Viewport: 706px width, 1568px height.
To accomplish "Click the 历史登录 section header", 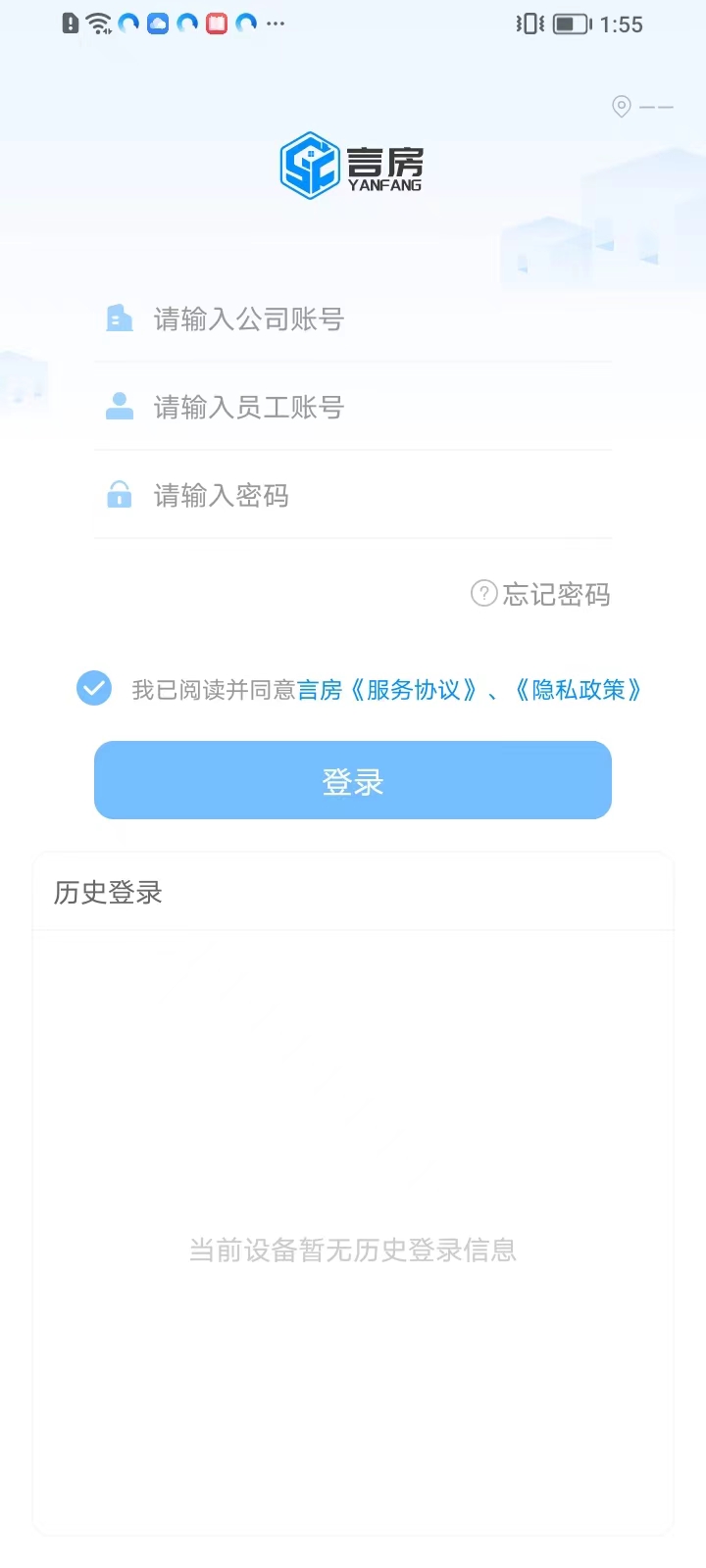I will point(108,893).
